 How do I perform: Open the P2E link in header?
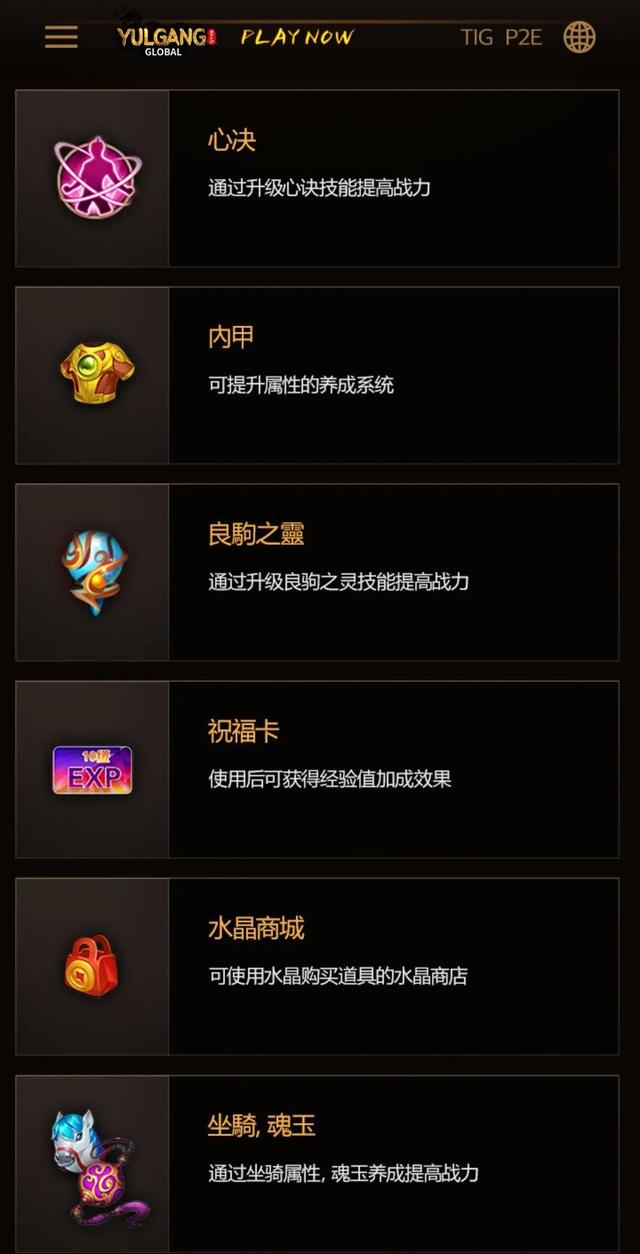(x=523, y=37)
